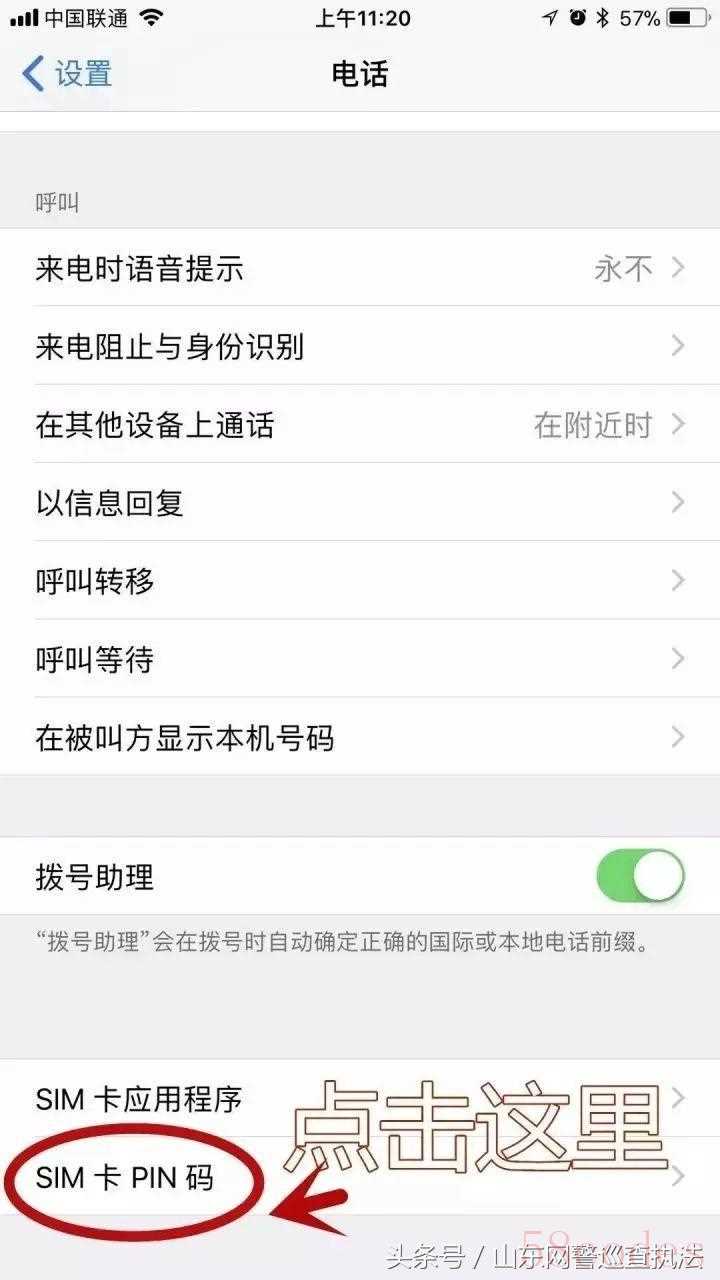This screenshot has height=1280, width=720.
Task: Open 呼叫等待 settings
Action: (x=360, y=658)
